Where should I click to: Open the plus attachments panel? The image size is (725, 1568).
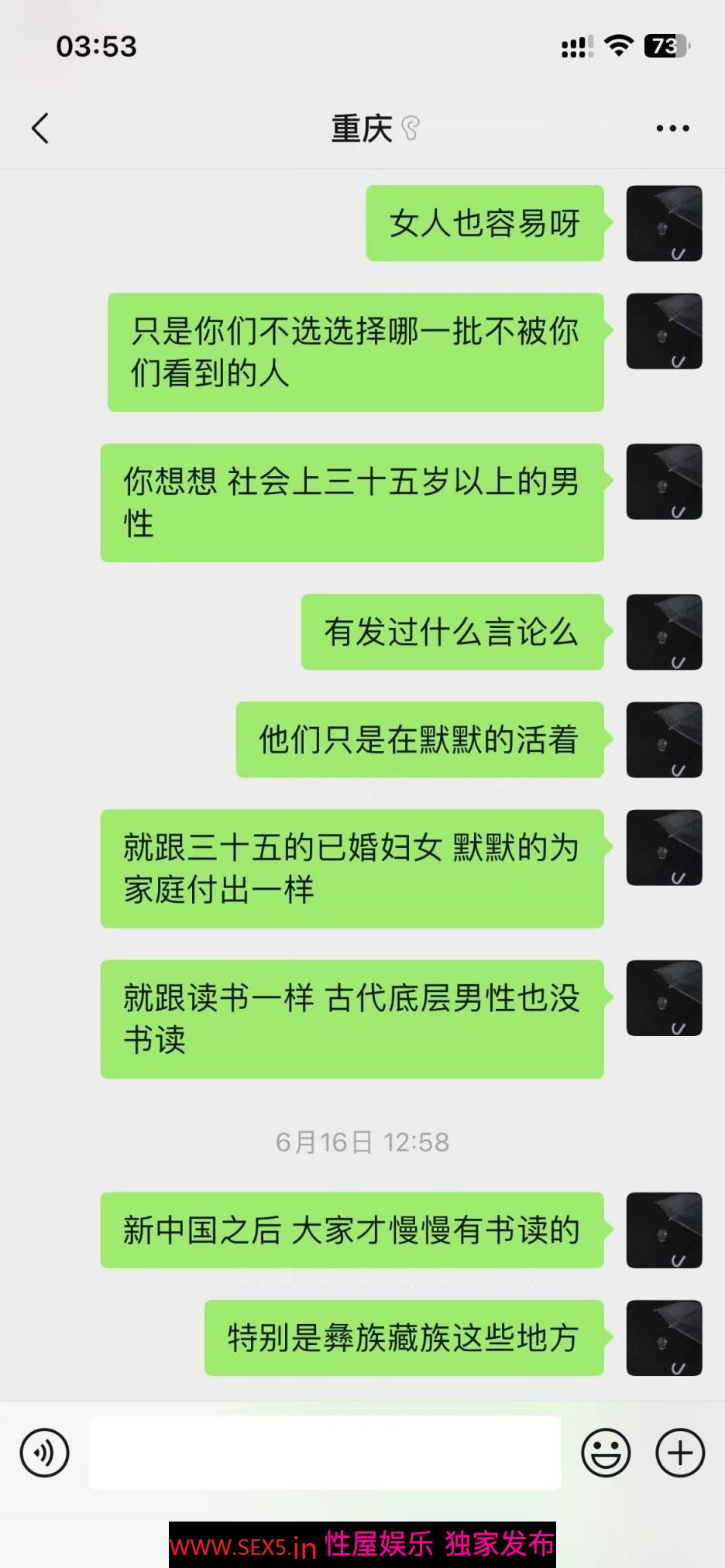pos(680,1453)
